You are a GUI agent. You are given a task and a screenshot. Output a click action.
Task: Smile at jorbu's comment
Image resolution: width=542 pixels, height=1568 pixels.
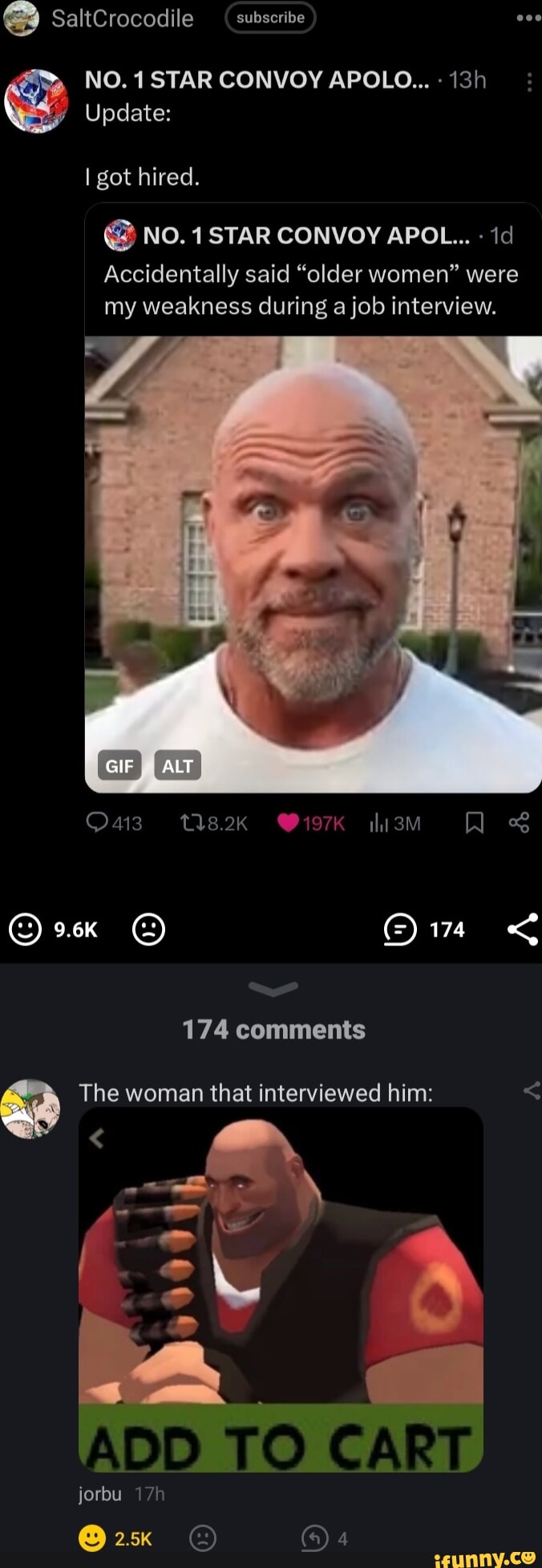92,1538
